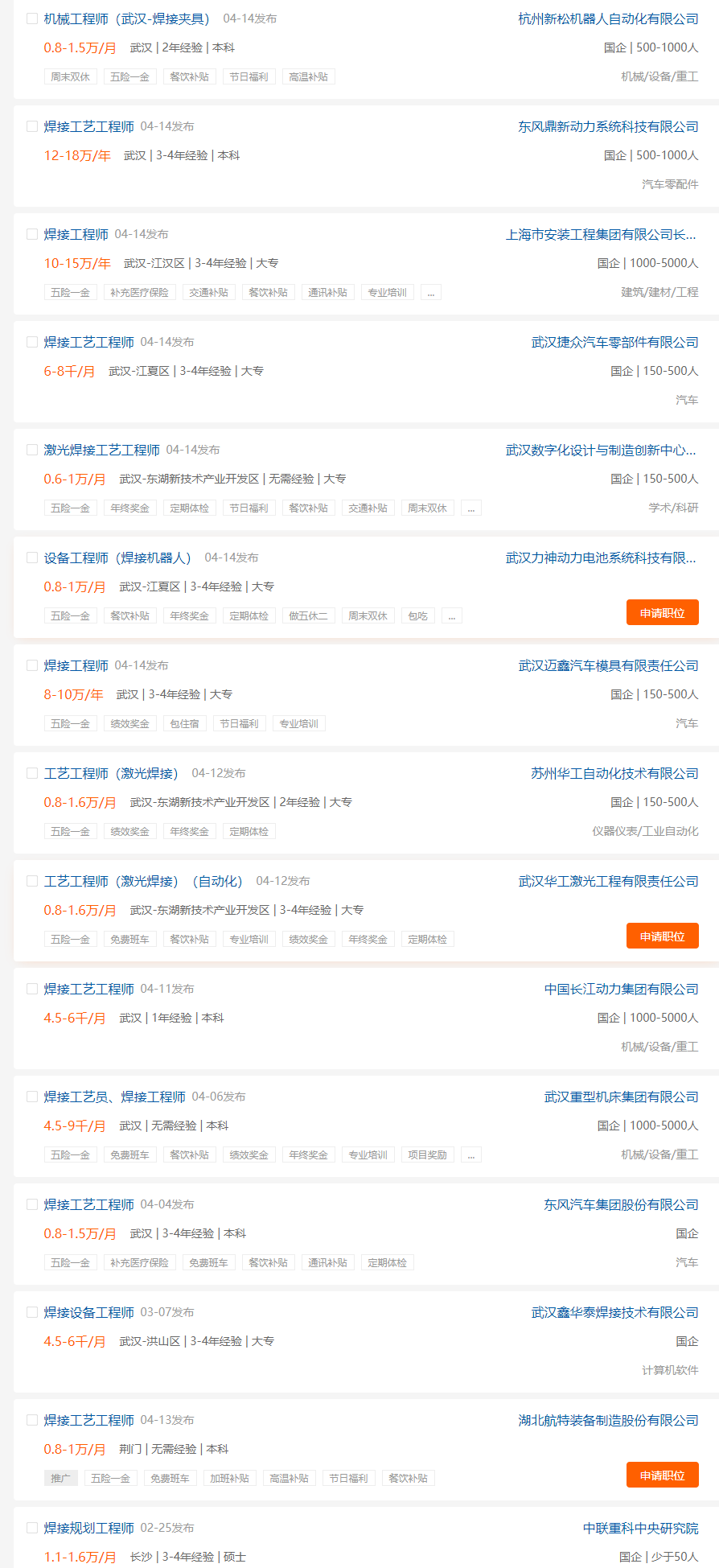The image size is (719, 1568).
Task: Open company page of 东风鼎新动力系统科技有限公司
Action: [x=608, y=126]
